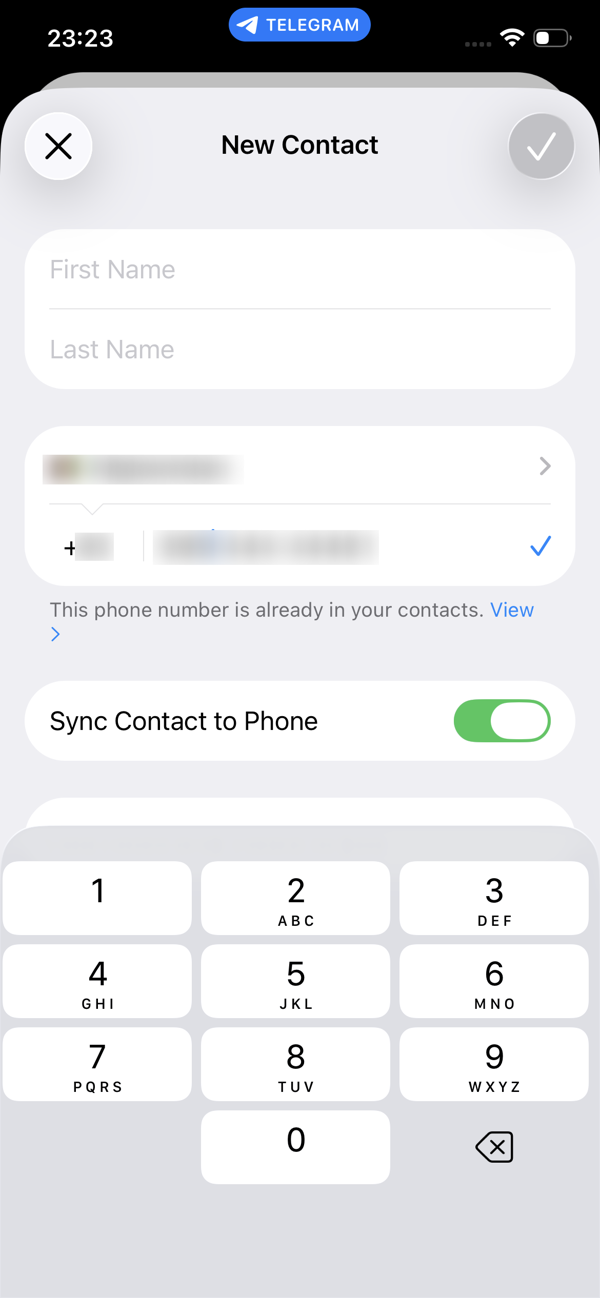Image resolution: width=600 pixels, height=1298 pixels.
Task: Enter digit 9 on the keypad
Action: 493,1064
